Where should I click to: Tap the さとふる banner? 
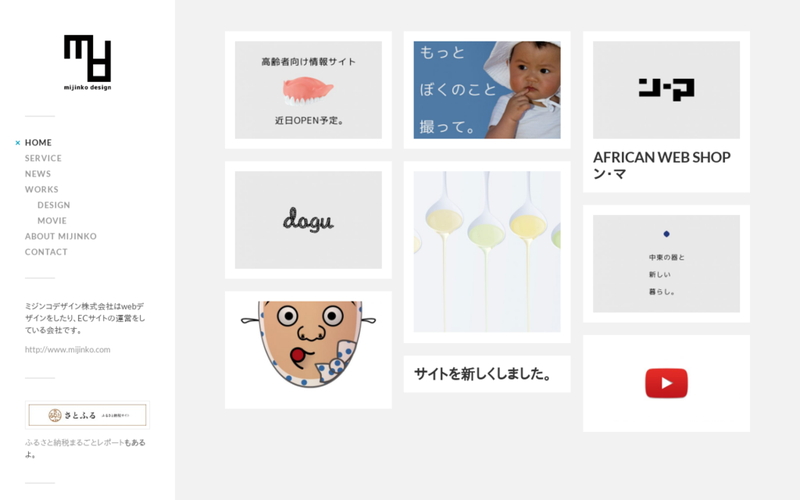[87, 415]
